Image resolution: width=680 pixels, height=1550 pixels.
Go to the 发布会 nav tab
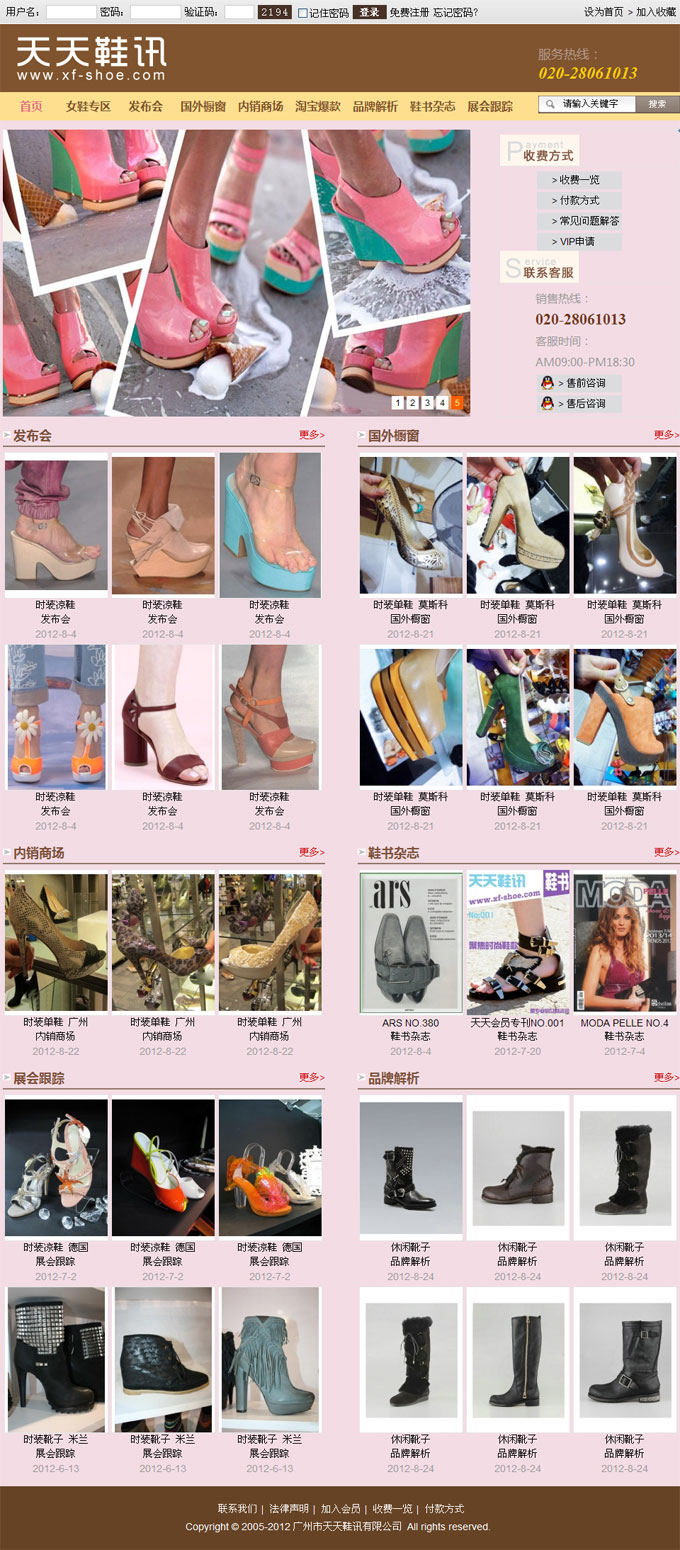point(145,106)
